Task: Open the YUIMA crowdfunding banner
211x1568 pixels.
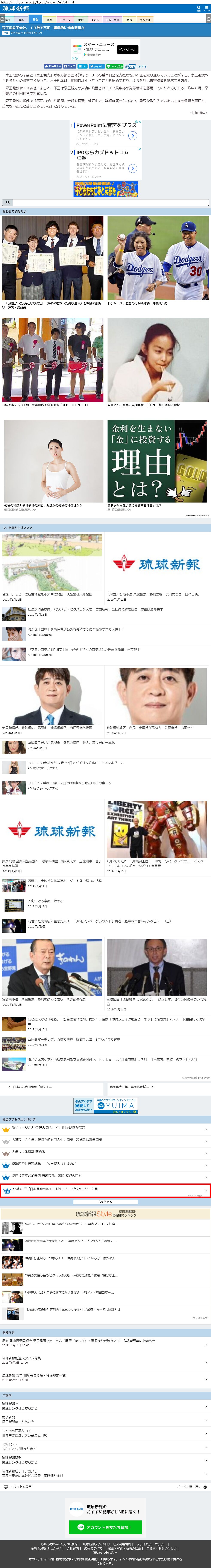Action: point(106,1104)
